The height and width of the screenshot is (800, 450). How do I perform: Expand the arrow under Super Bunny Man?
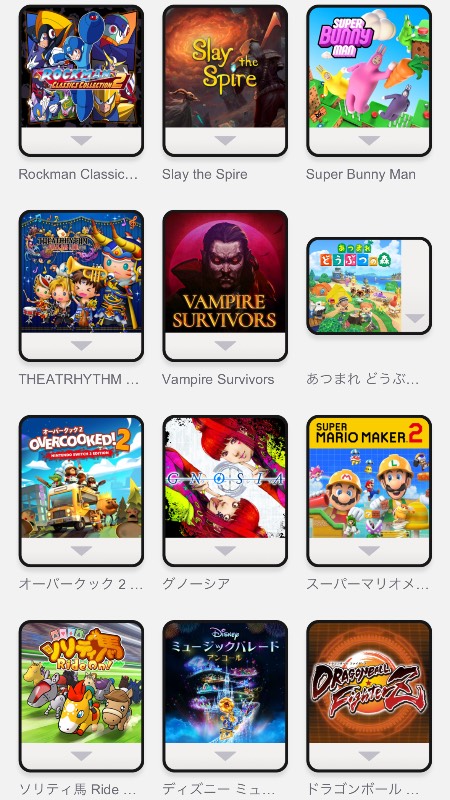[x=369, y=140]
